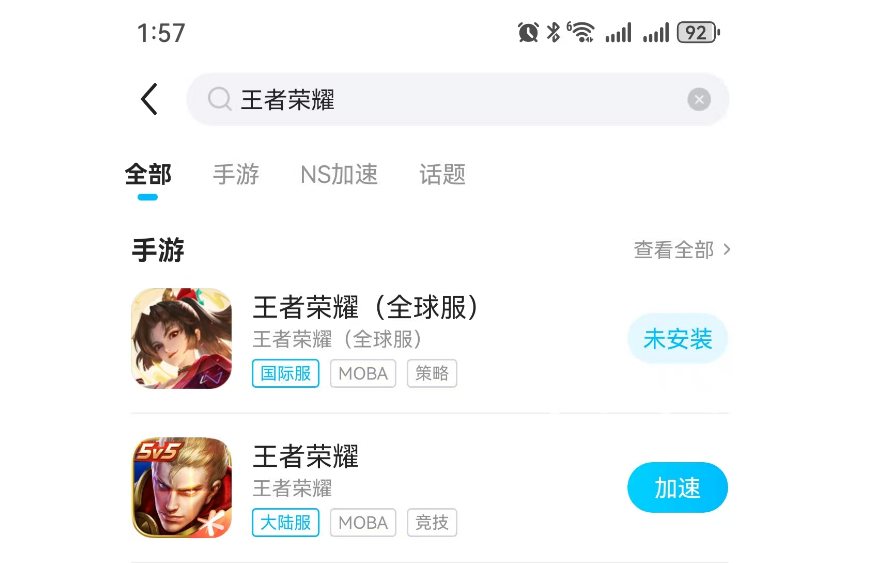The height and width of the screenshot is (563, 876).
Task: Tap the 未安装 button for 王者荣耀（全球服）
Action: tap(677, 339)
